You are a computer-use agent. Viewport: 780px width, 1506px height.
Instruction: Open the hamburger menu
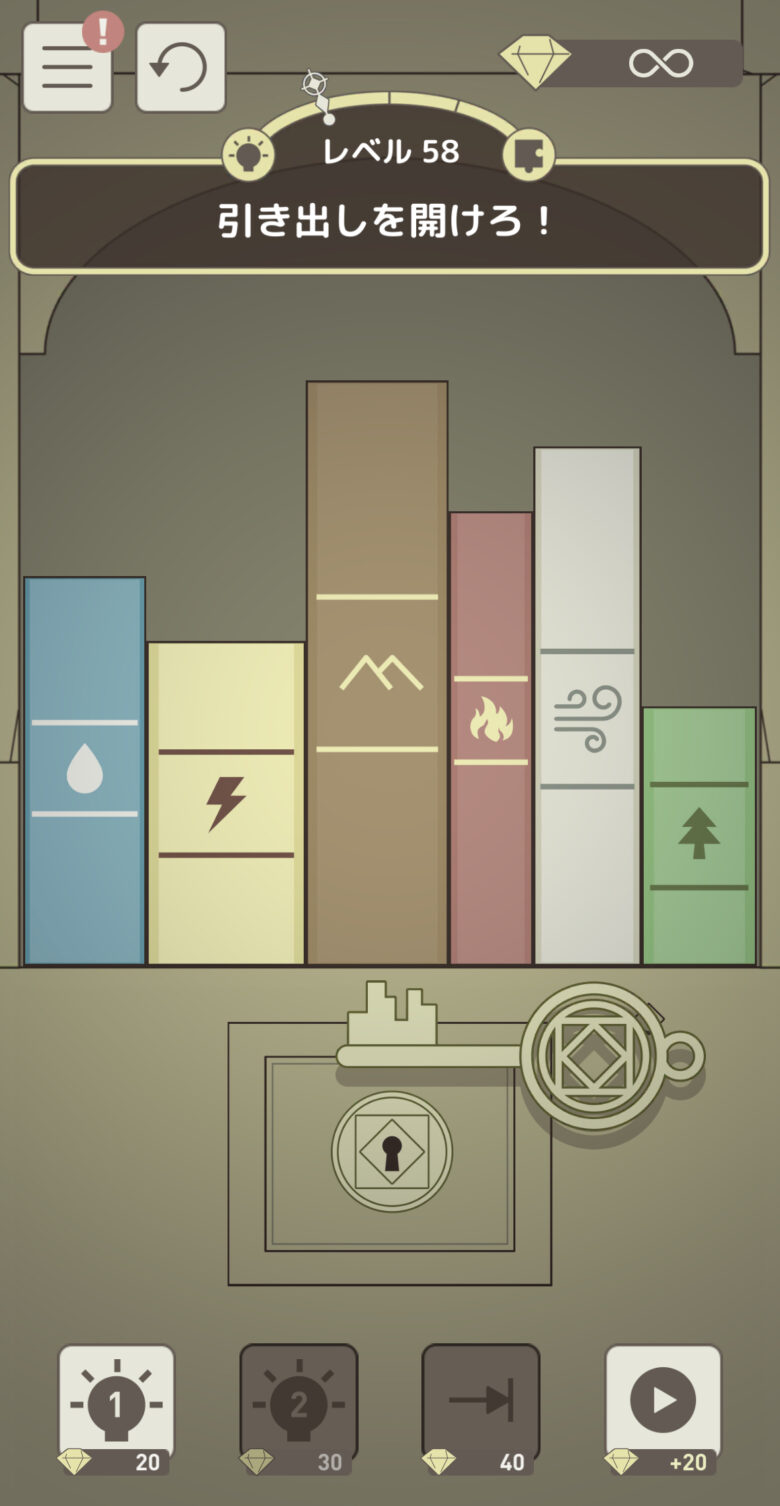click(x=67, y=67)
